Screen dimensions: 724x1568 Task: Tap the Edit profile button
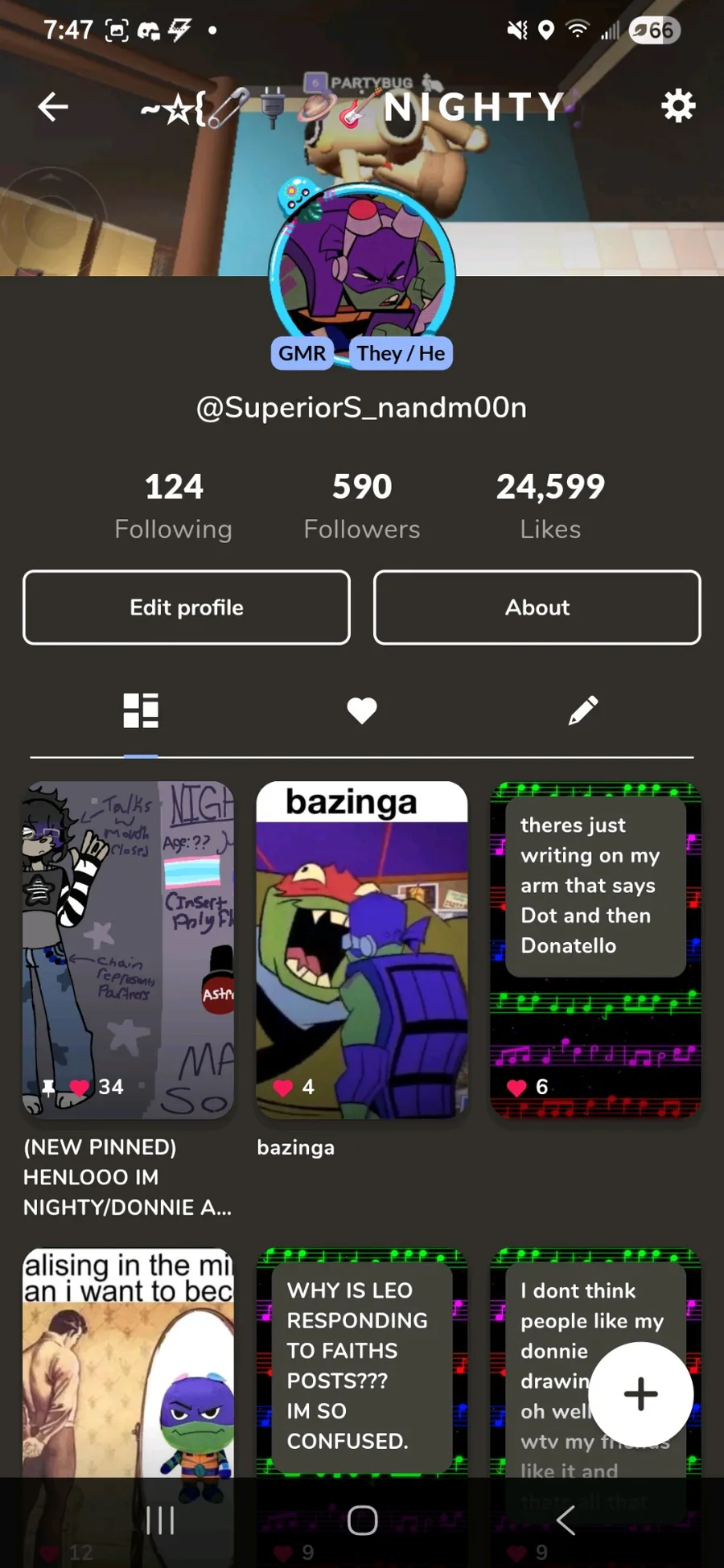(187, 607)
